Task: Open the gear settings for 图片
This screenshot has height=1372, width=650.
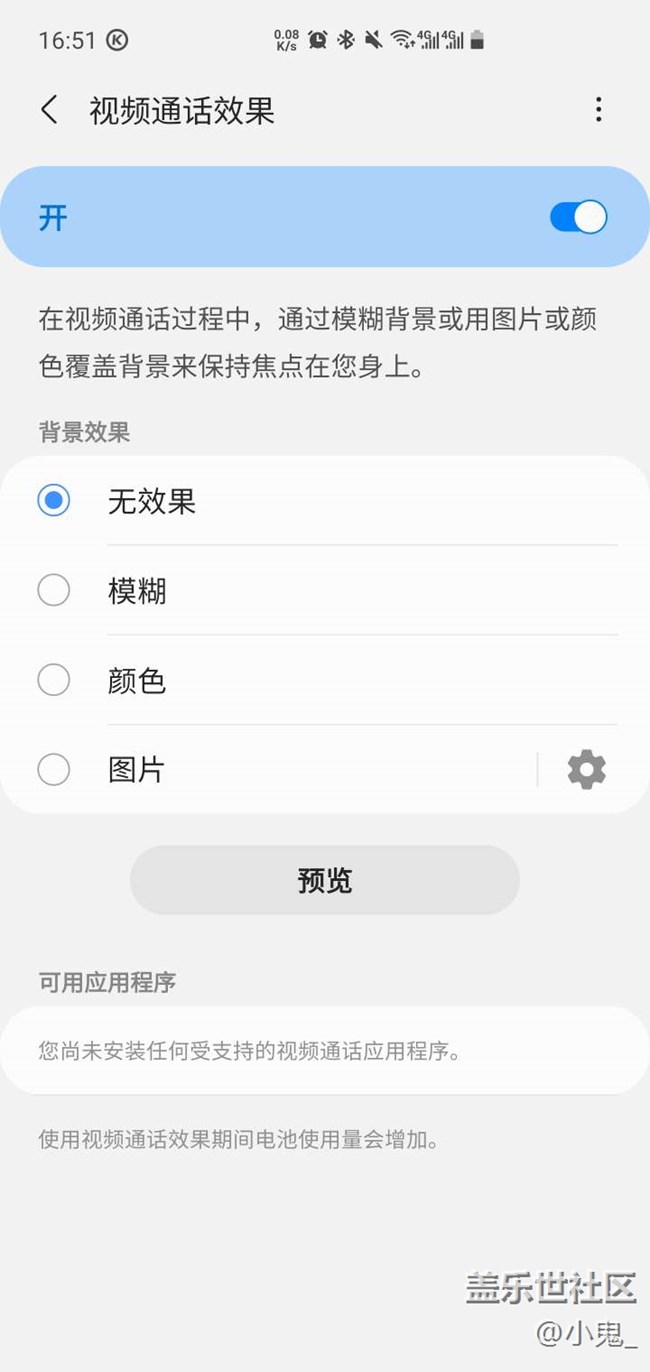Action: [586, 770]
